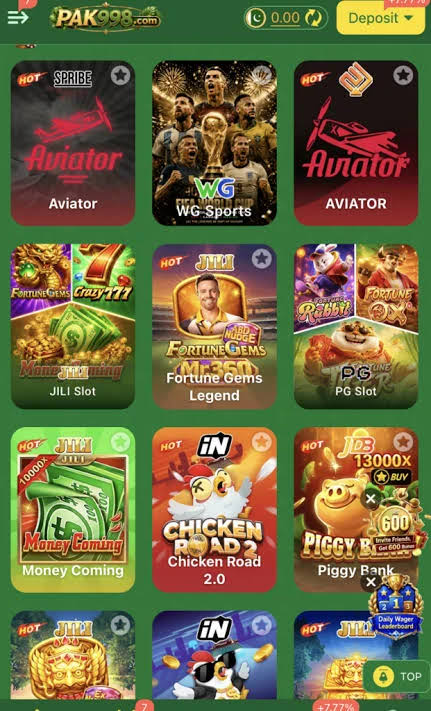Tap the Deposit button
431x711 pixels.
381,18
